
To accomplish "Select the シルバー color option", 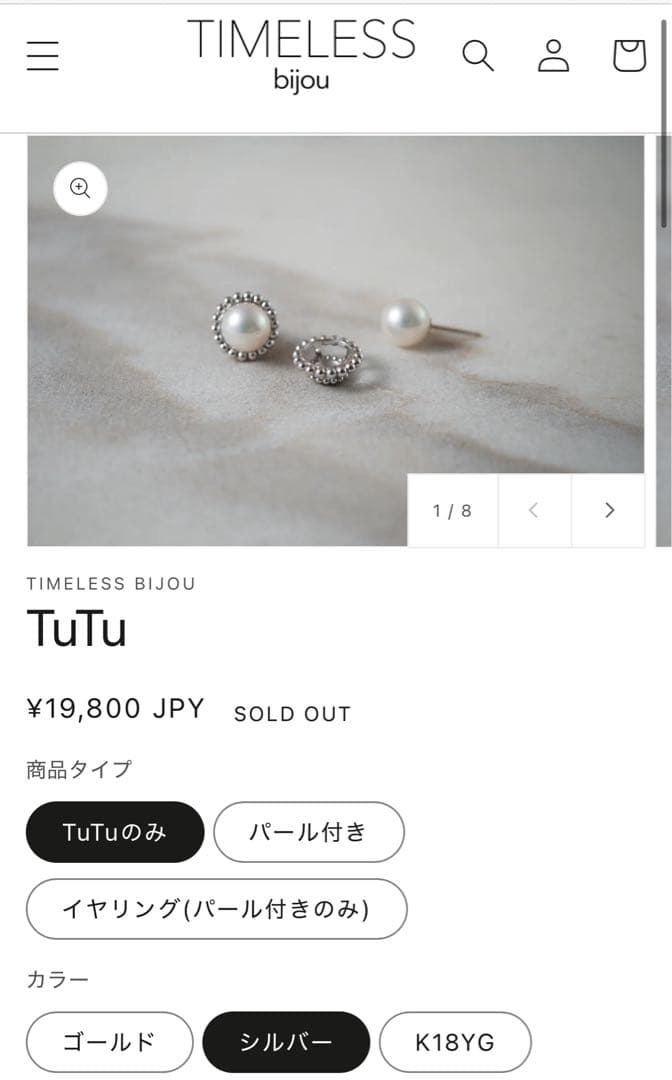I will tap(286, 1042).
